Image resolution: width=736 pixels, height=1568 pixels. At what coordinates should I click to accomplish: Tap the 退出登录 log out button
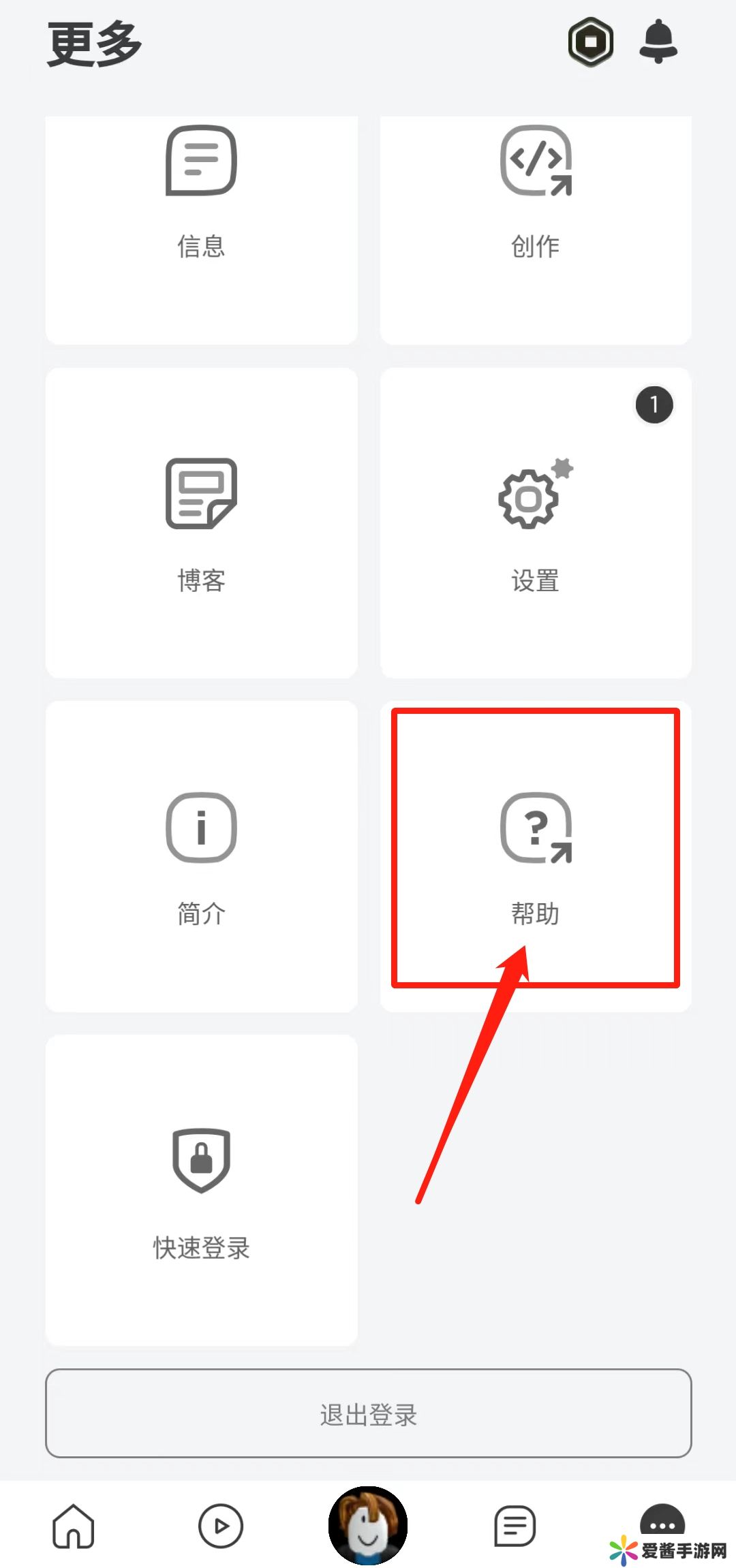(368, 1413)
